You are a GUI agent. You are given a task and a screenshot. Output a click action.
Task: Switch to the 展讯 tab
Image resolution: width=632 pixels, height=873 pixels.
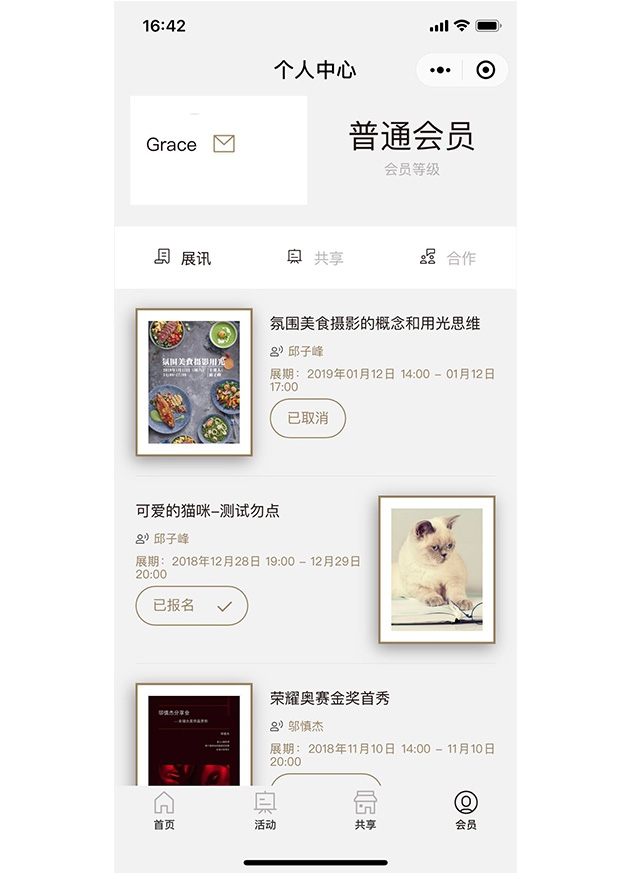pos(183,258)
